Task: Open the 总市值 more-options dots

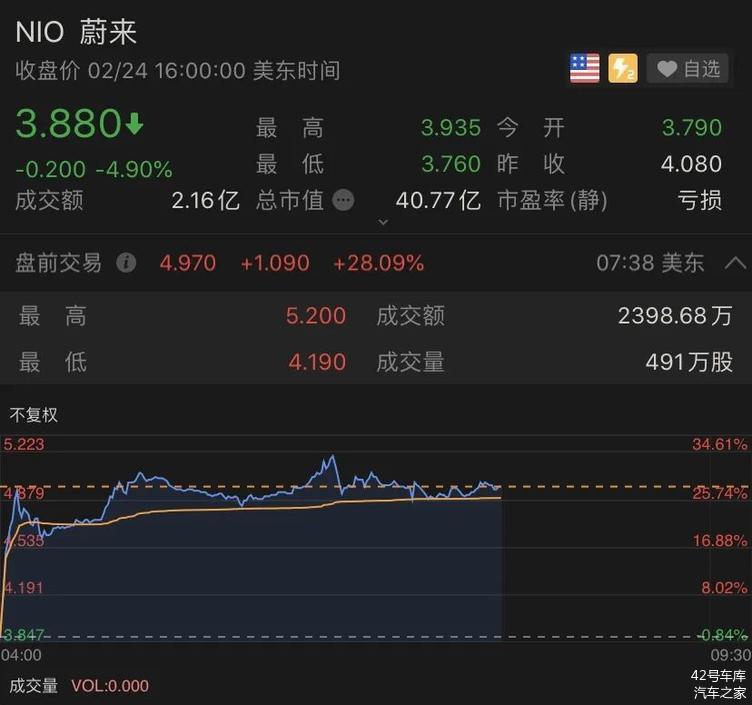Action: 343,200
